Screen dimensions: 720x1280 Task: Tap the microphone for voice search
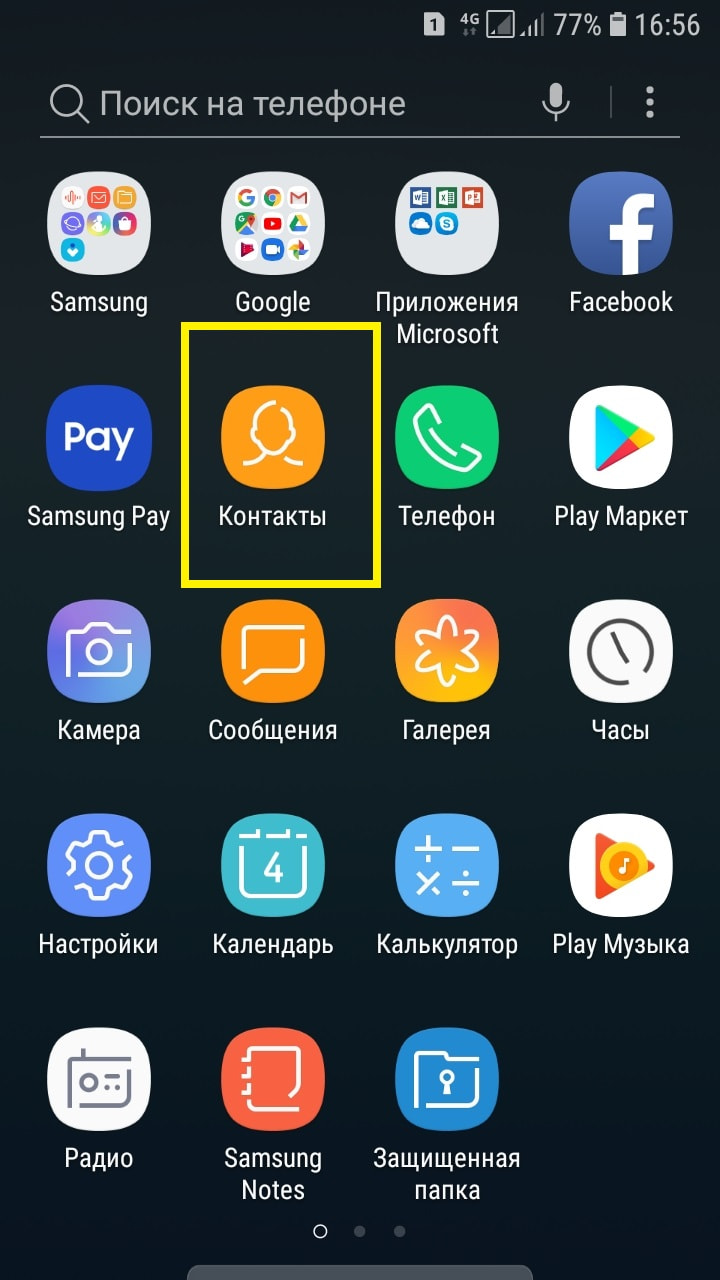pyautogui.click(x=556, y=101)
